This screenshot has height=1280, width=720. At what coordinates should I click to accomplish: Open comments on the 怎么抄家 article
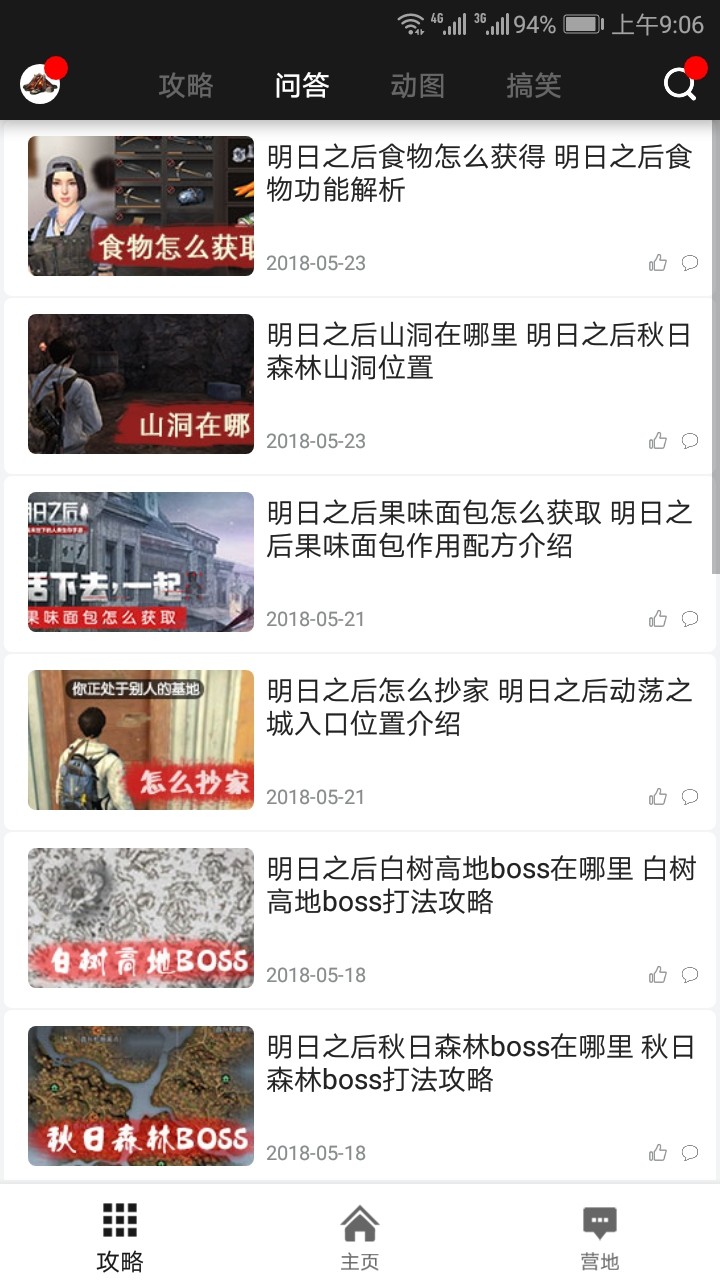pos(690,797)
